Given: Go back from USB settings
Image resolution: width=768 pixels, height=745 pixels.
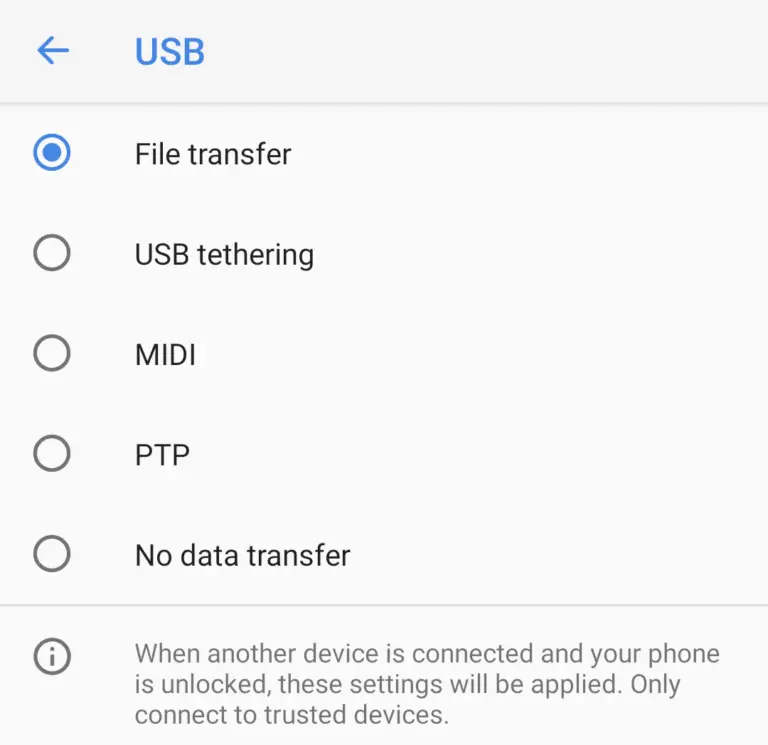Looking at the screenshot, I should click(52, 51).
